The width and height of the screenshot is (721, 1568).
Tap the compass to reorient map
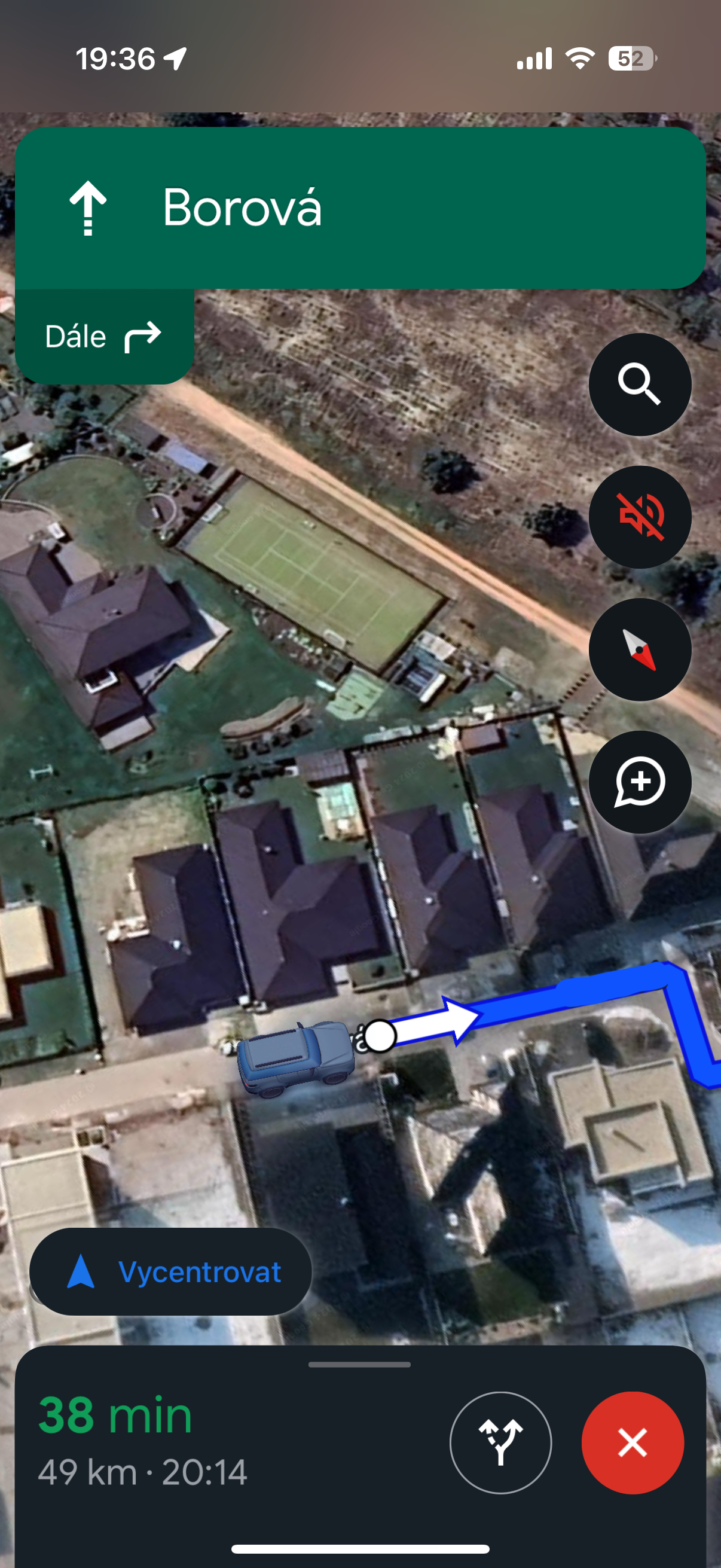pyautogui.click(x=640, y=649)
